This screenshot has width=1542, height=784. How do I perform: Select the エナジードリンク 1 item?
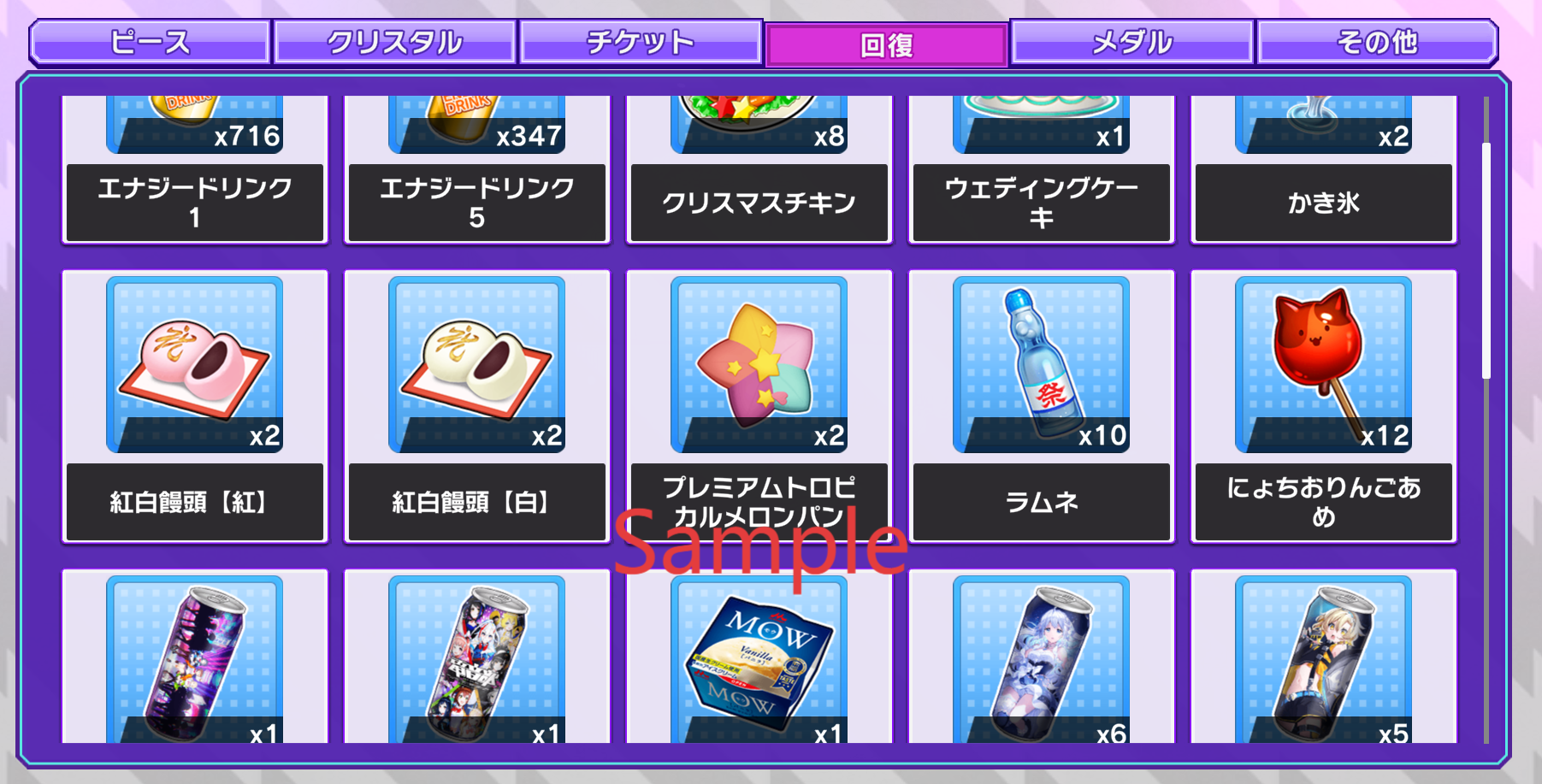click(195, 169)
